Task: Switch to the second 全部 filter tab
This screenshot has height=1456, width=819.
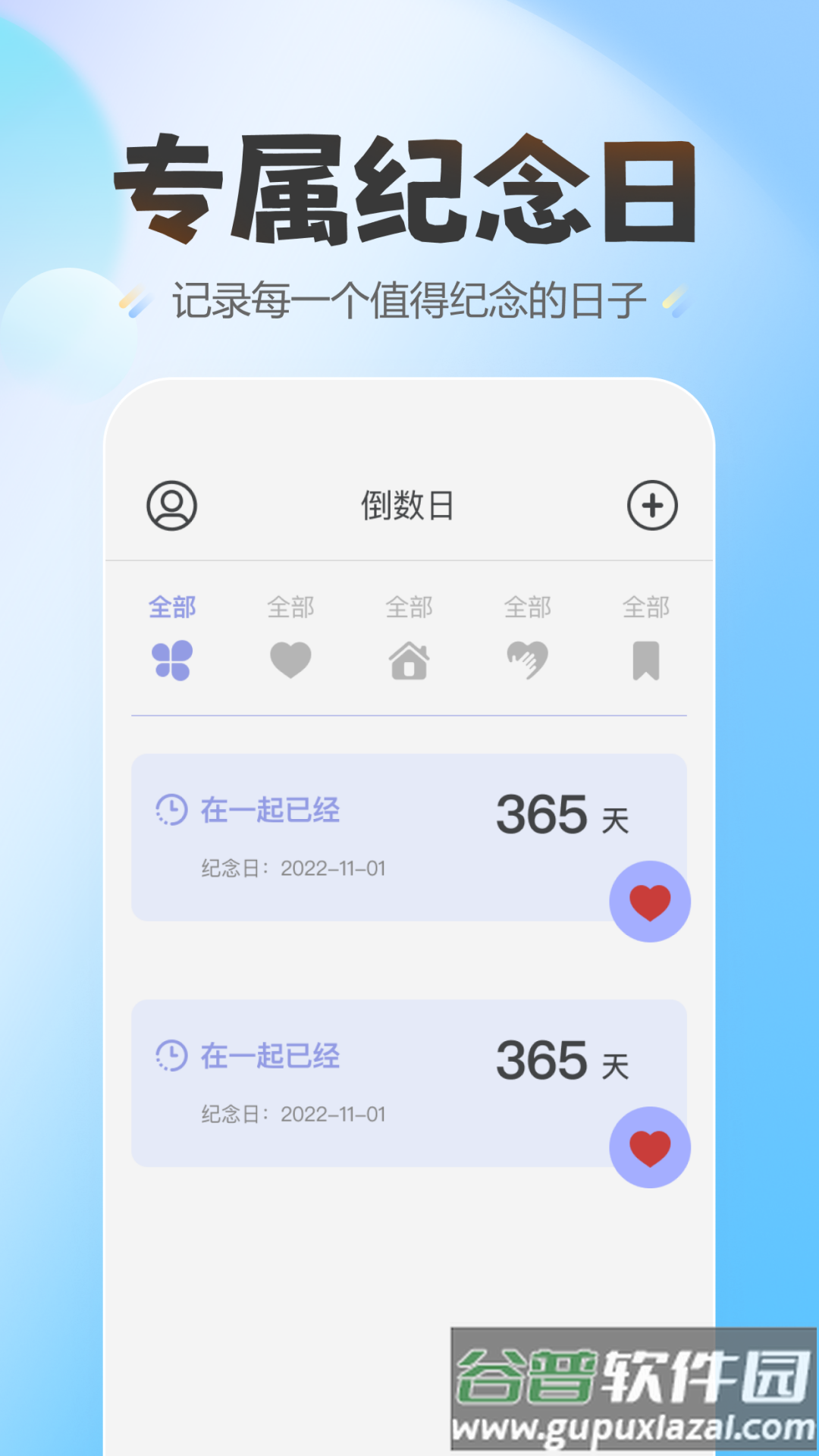Action: point(291,607)
